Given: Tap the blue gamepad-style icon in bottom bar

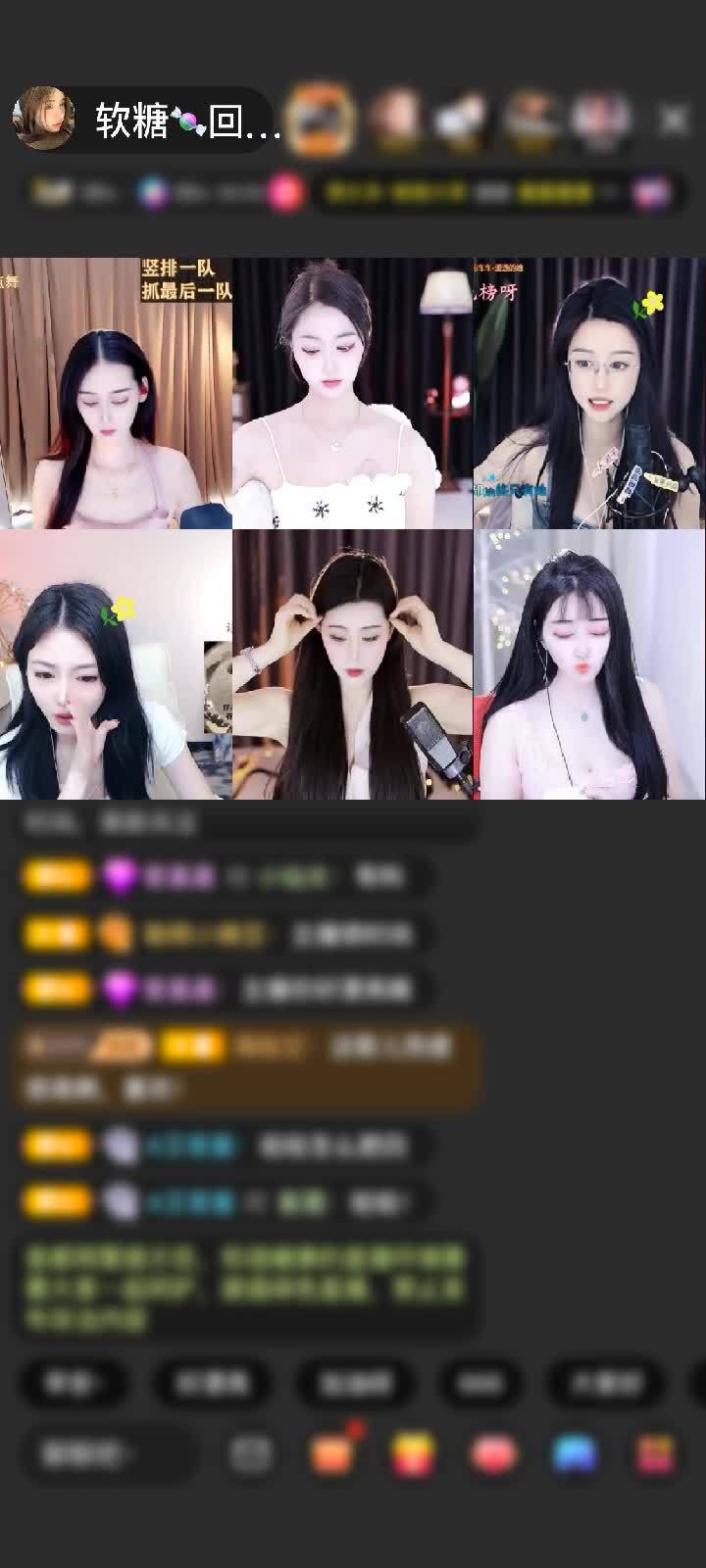Looking at the screenshot, I should [574, 1451].
